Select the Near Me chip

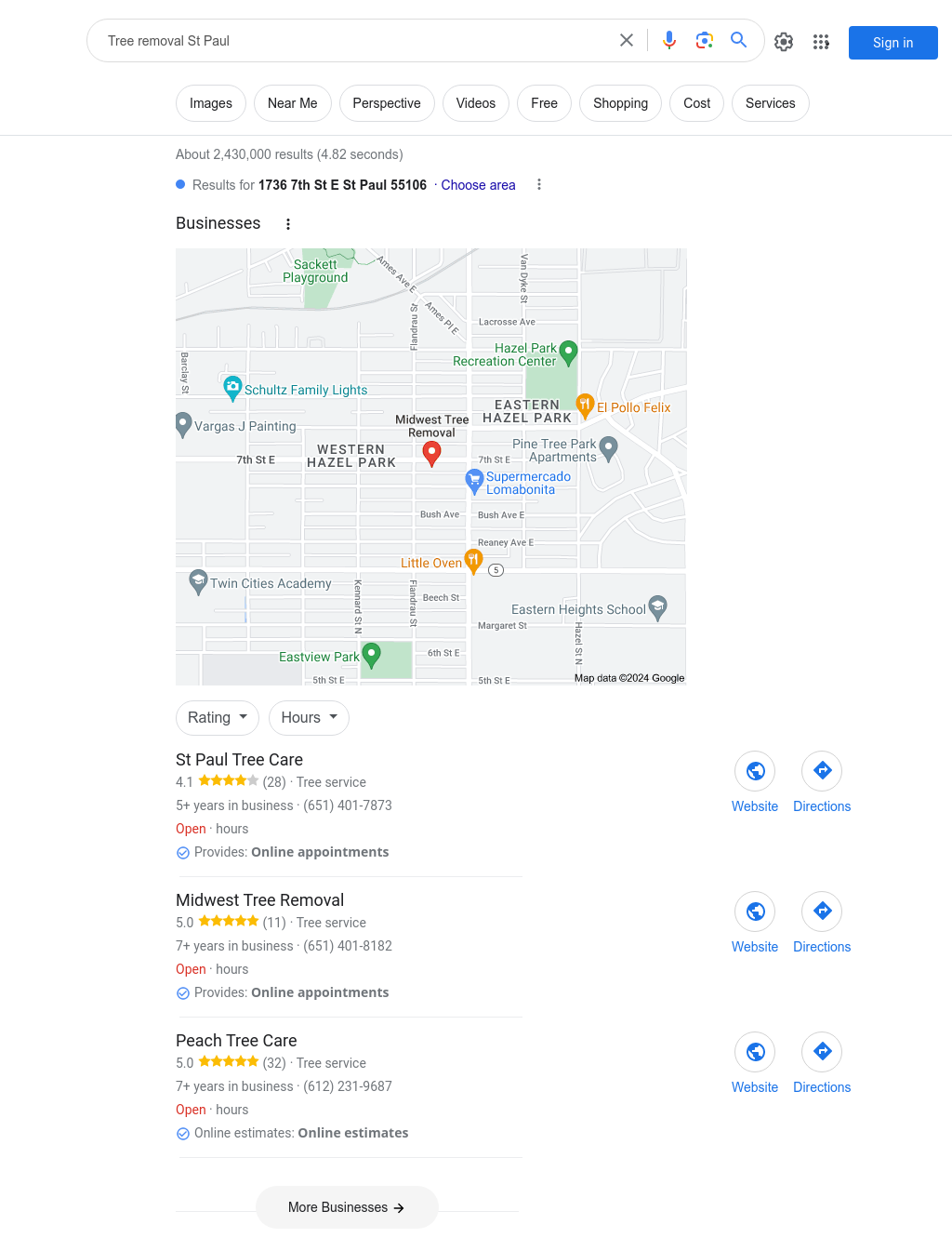click(292, 103)
